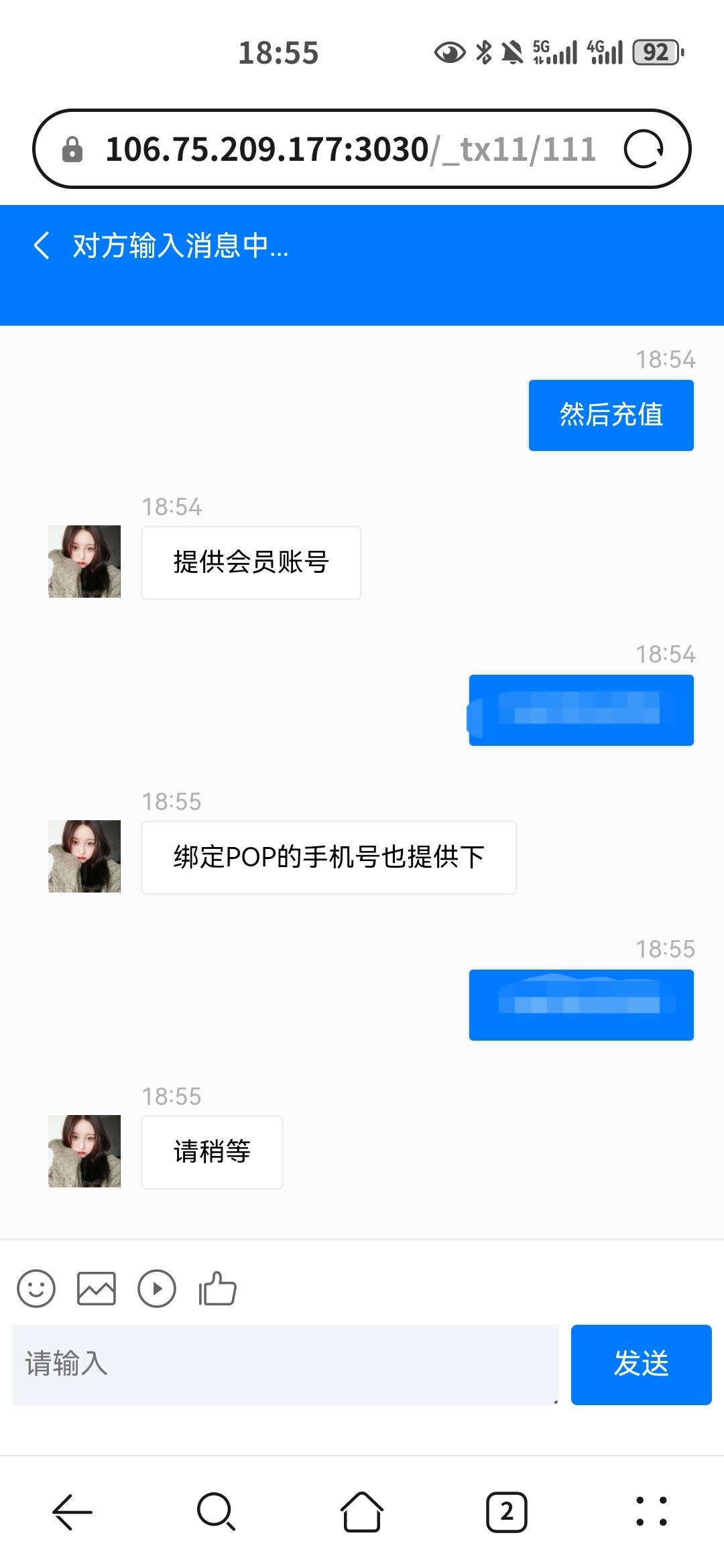Screen dimensions: 724x1568
Task: Focus the 请输入 message field
Action: pyautogui.click(x=285, y=1364)
